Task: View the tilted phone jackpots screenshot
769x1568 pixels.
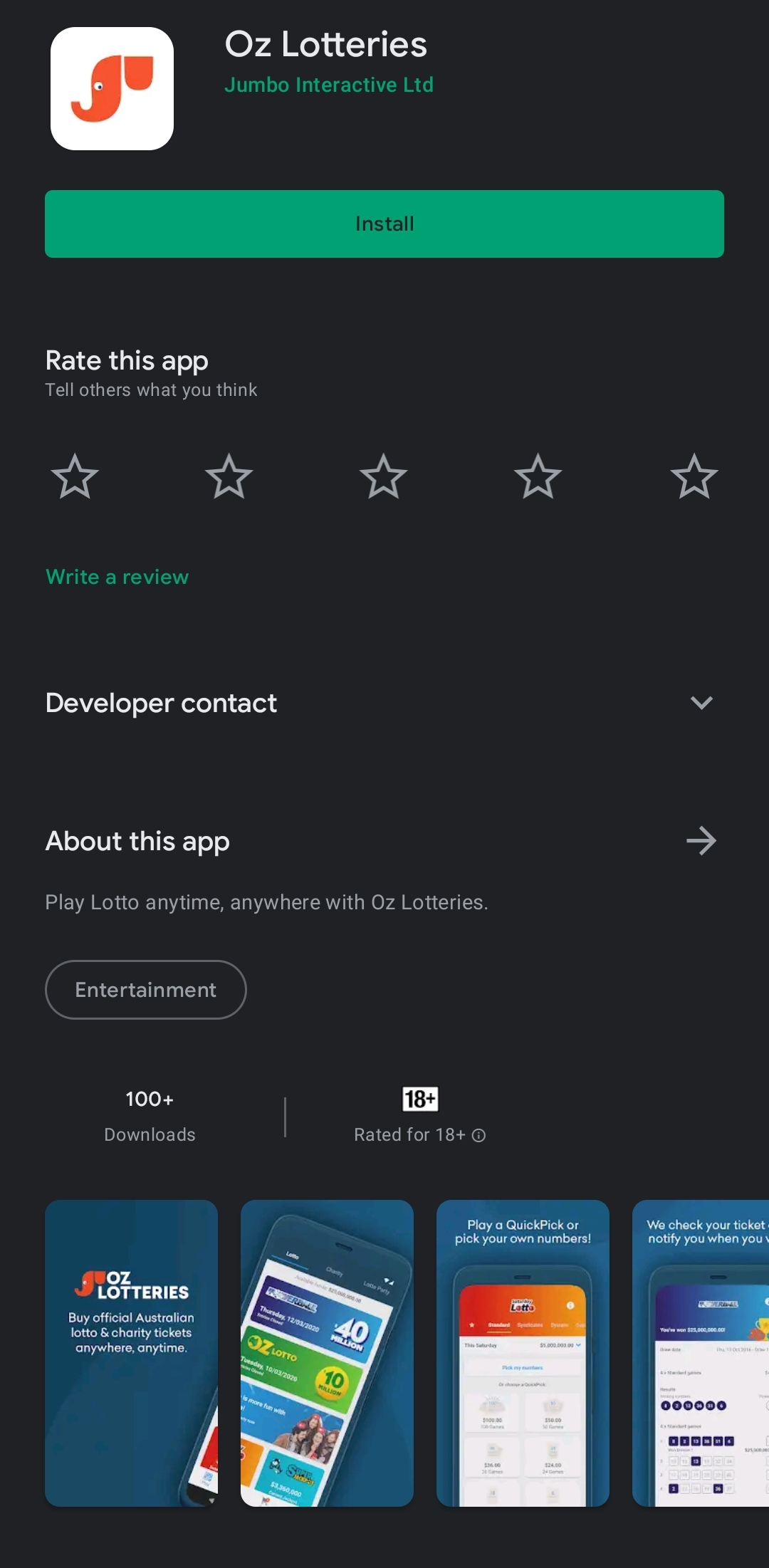Action: [327, 1353]
